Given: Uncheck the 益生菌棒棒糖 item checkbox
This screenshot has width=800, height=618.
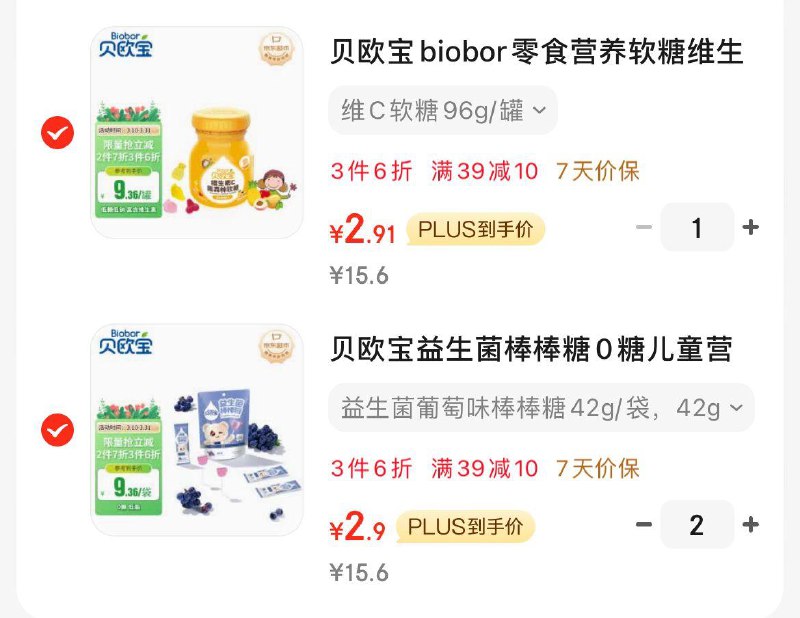Looking at the screenshot, I should 57,430.
